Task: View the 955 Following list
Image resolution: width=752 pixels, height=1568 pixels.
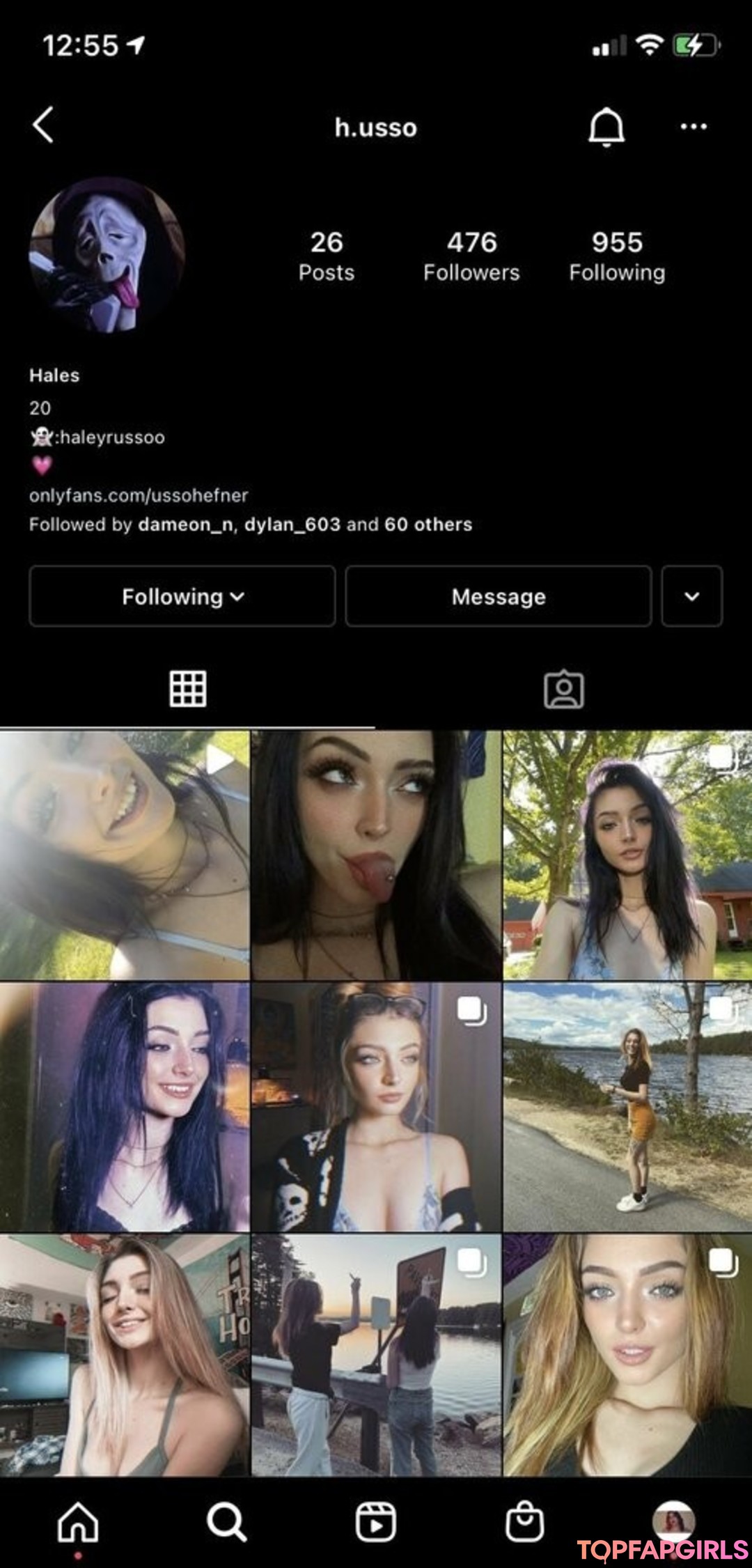Action: (x=617, y=256)
